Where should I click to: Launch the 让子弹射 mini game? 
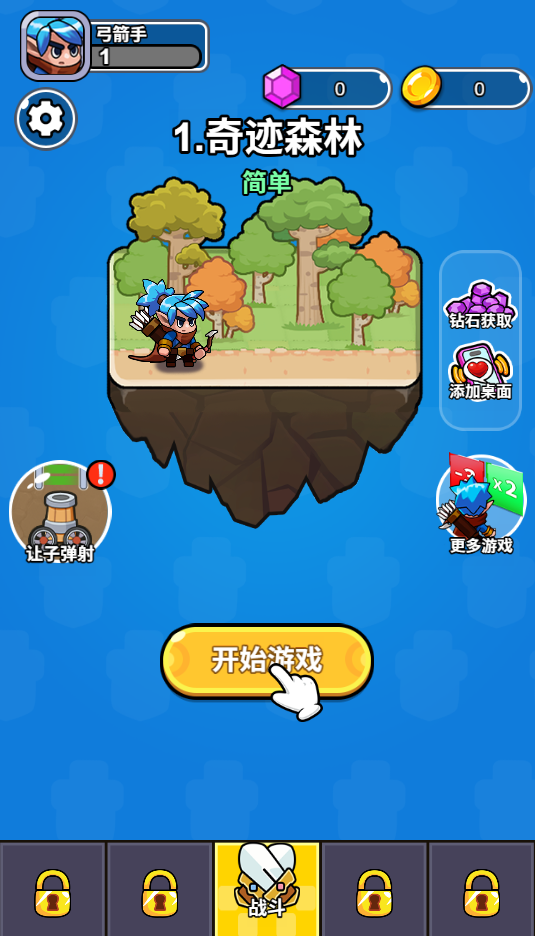60,512
